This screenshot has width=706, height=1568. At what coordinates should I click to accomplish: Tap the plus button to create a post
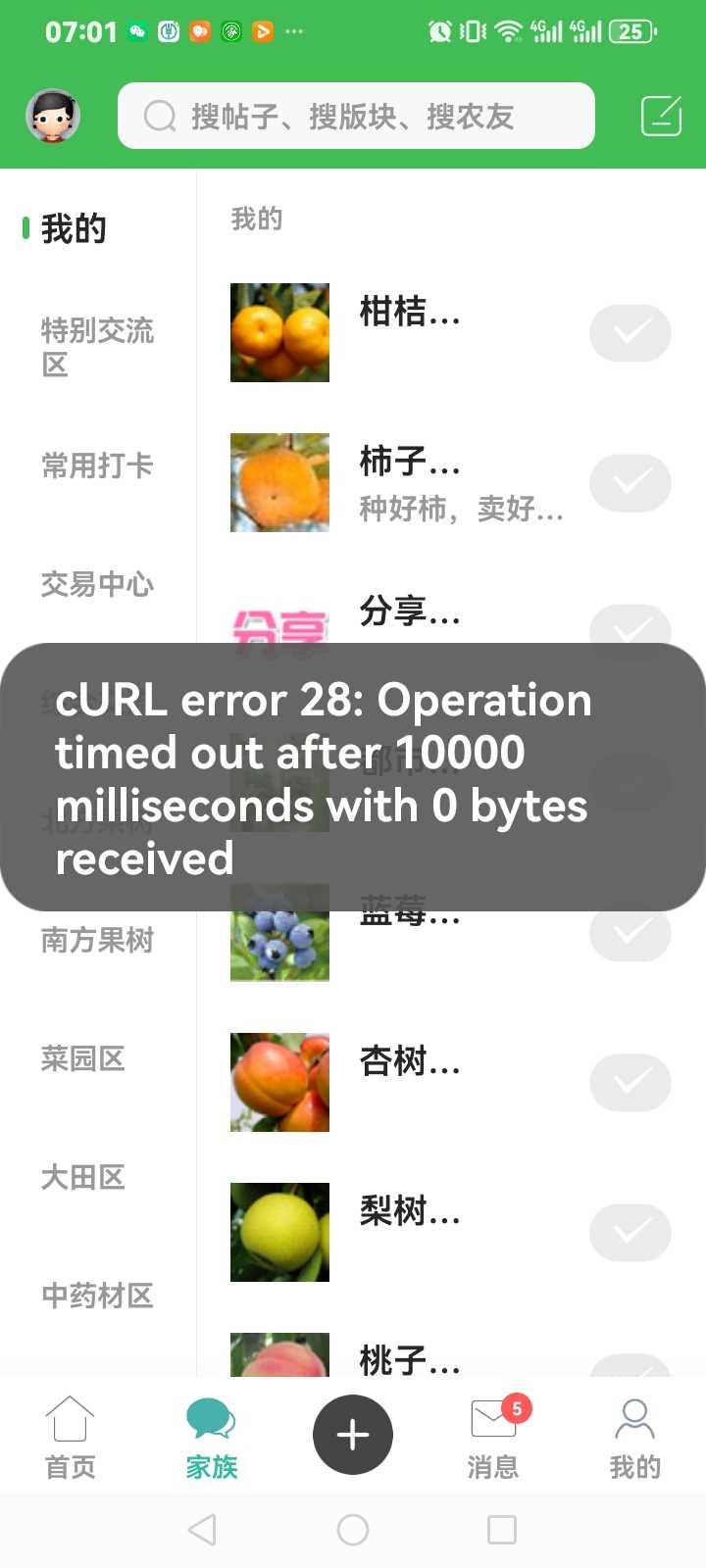coord(353,1435)
